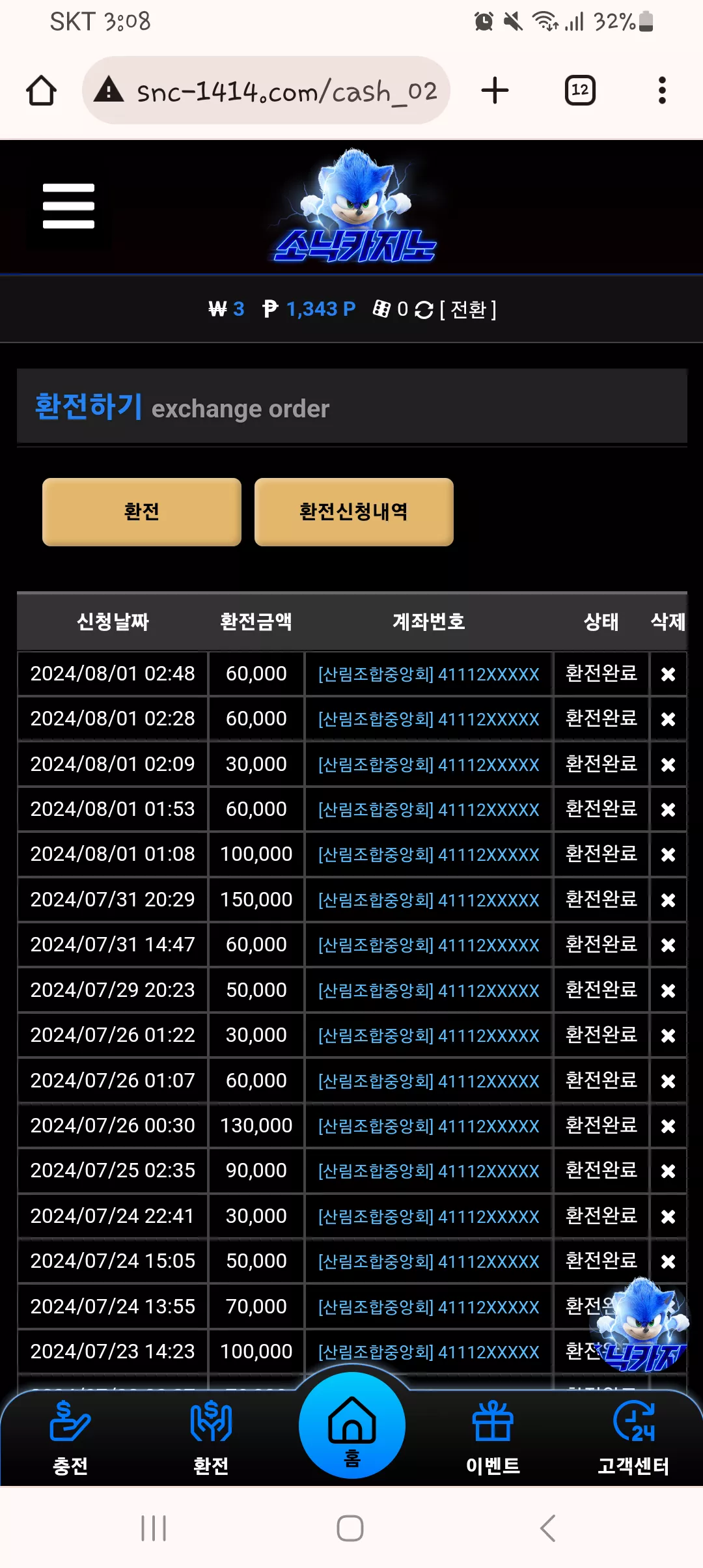Delete the 2024/07/31 20:29 entry
Viewport: 703px width, 1568px height.
(668, 901)
